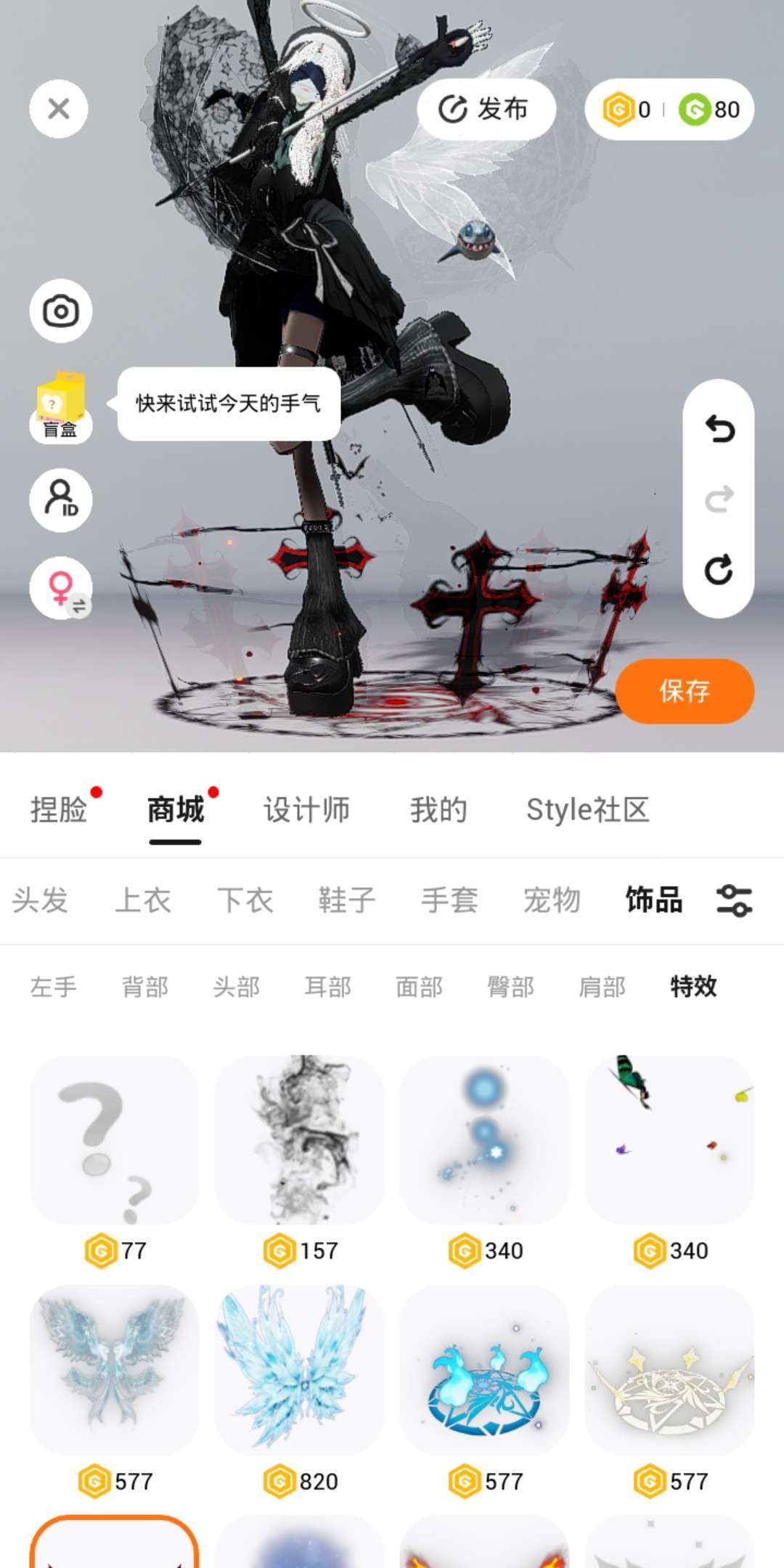
Task: Open the filter settings icon
Action: 734,901
